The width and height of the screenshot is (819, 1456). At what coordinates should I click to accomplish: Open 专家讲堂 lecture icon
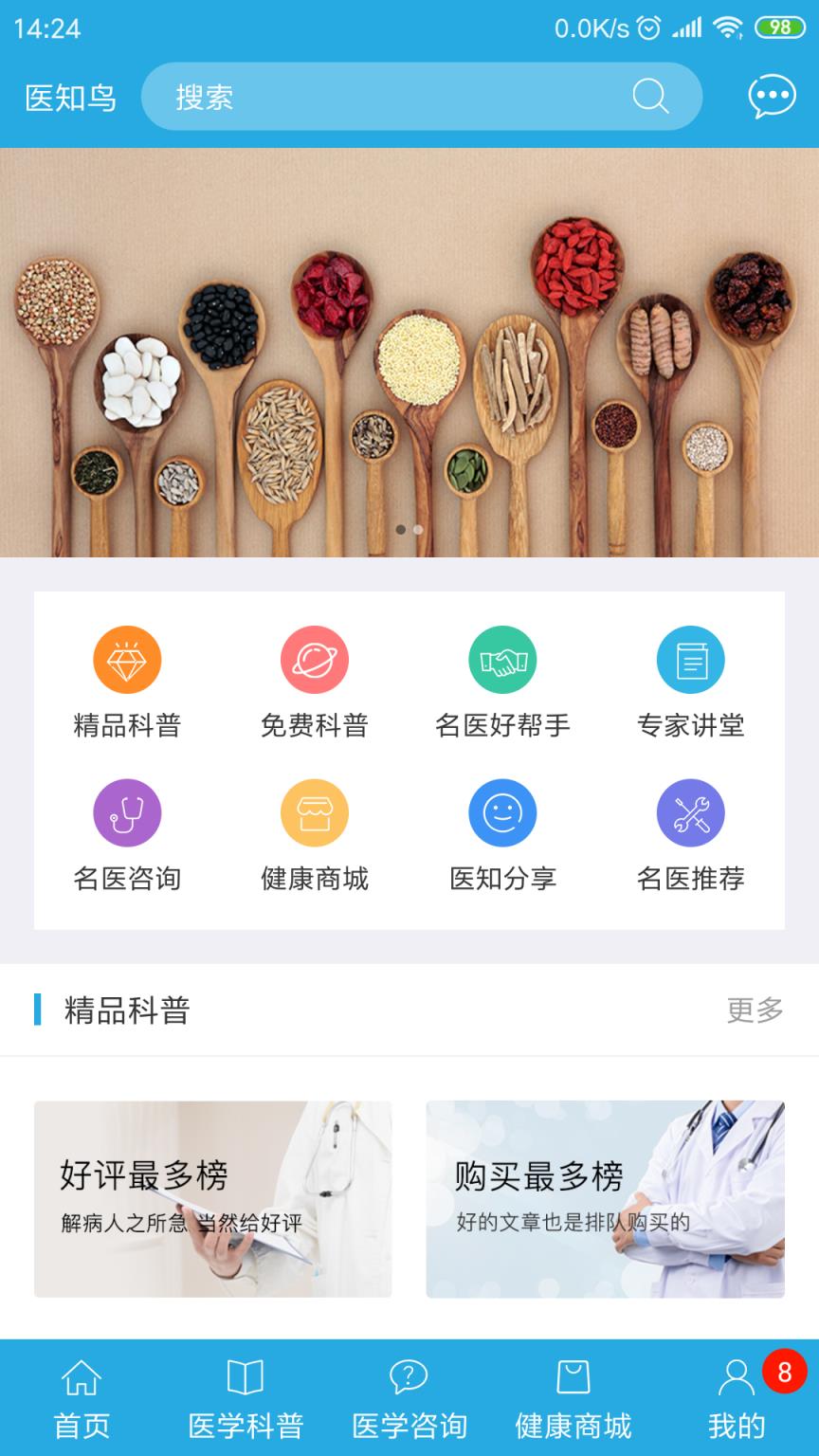click(690, 659)
